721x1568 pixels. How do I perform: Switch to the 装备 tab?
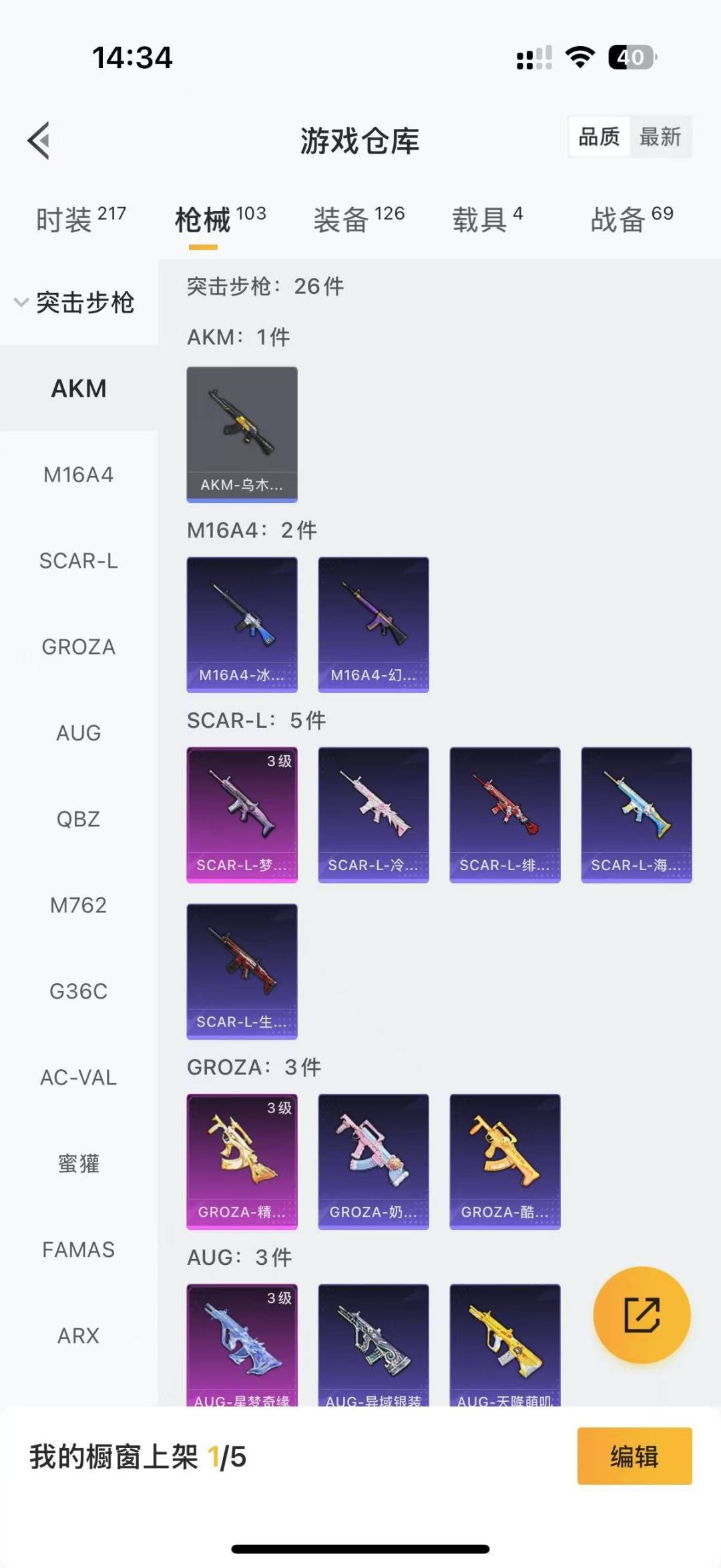click(x=359, y=219)
